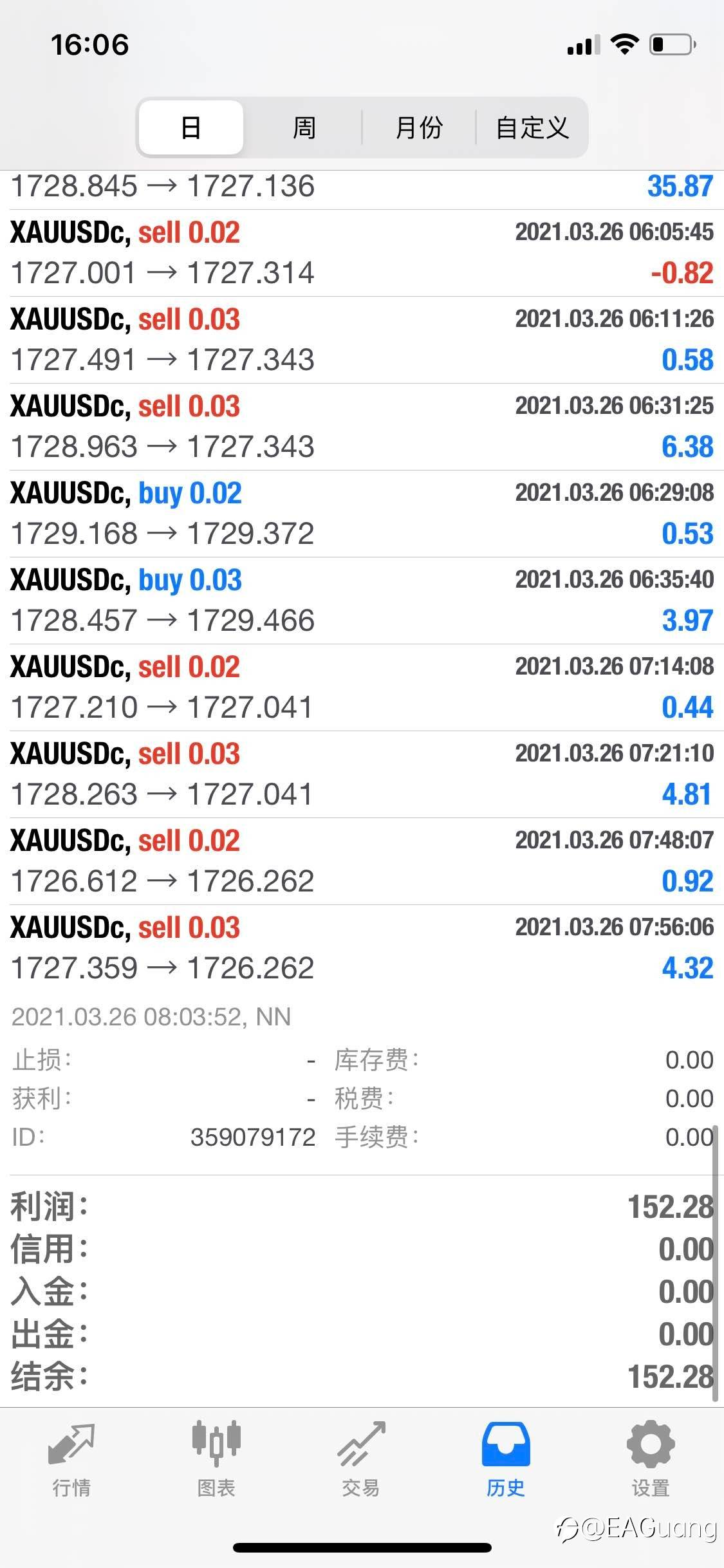The width and height of the screenshot is (724, 1568).
Task: Expand the buy 0.03 trade at 06:35:40
Action: point(362,601)
